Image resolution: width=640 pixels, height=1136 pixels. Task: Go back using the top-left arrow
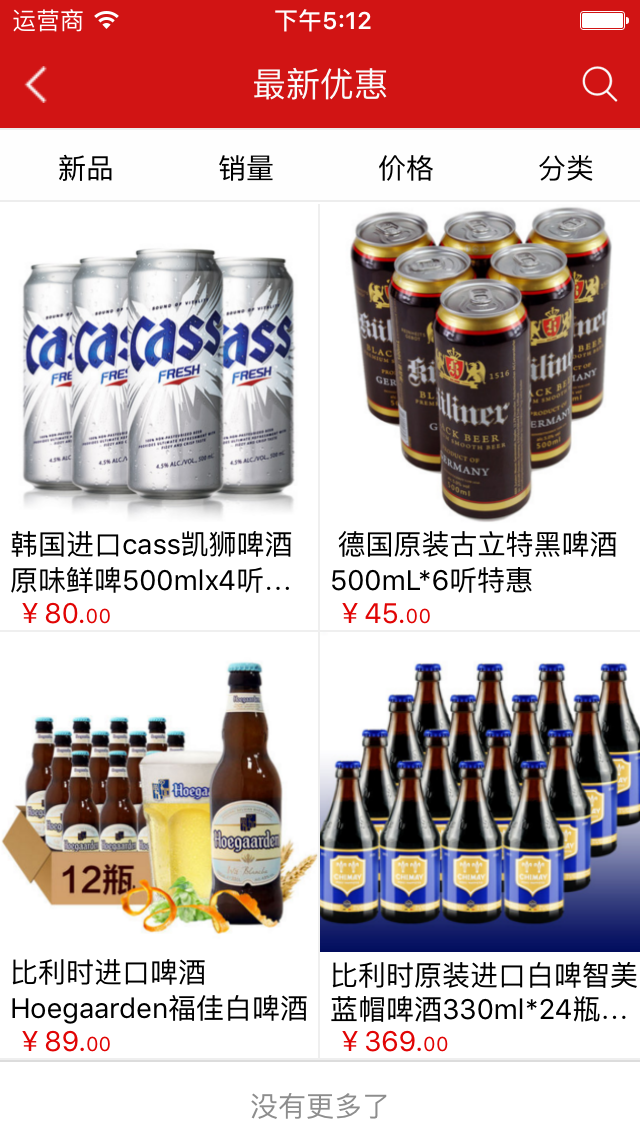tap(36, 85)
